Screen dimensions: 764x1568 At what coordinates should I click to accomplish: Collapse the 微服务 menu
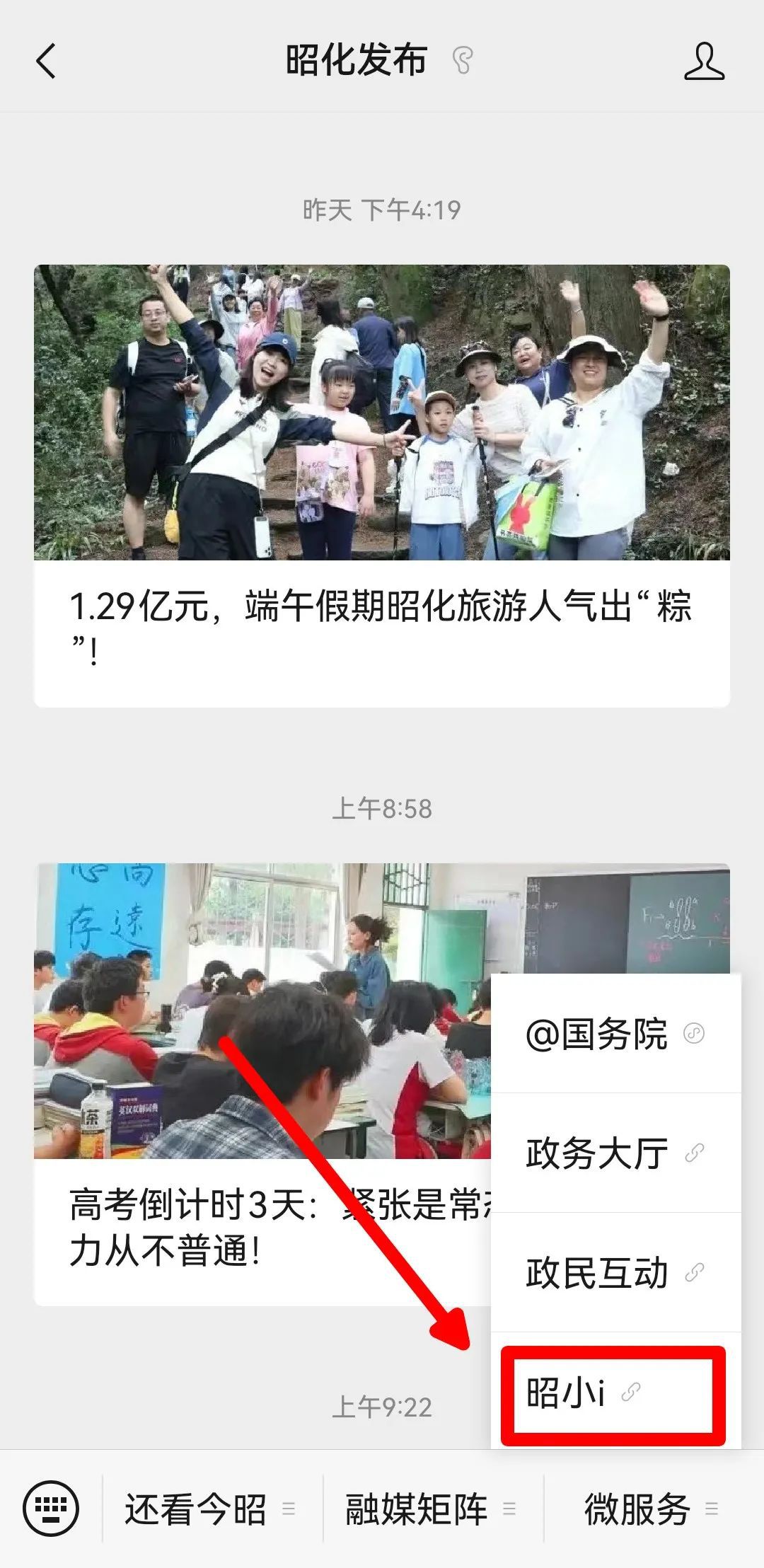(651, 1509)
